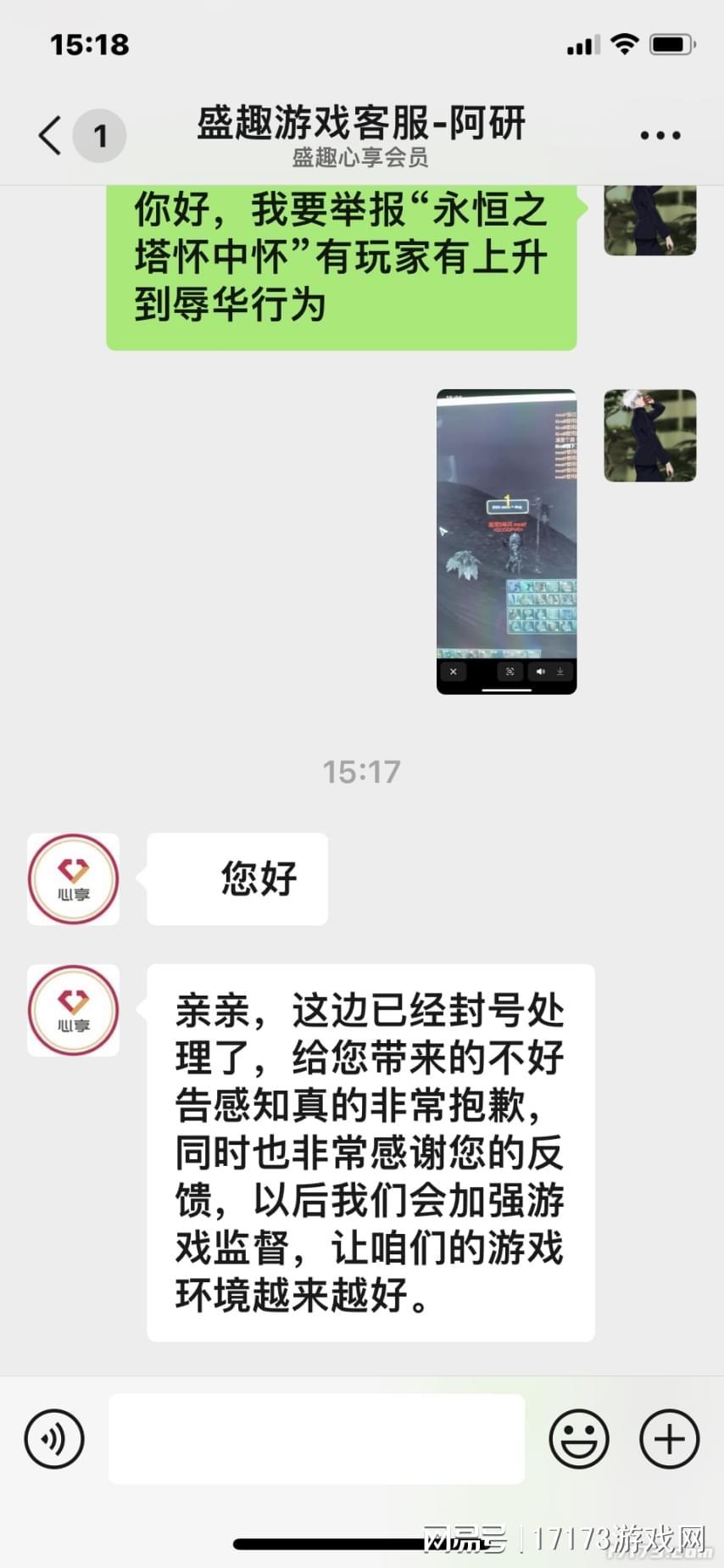Open the three-dot chat menu
Viewport: 724px width, 1568px height.
(660, 136)
